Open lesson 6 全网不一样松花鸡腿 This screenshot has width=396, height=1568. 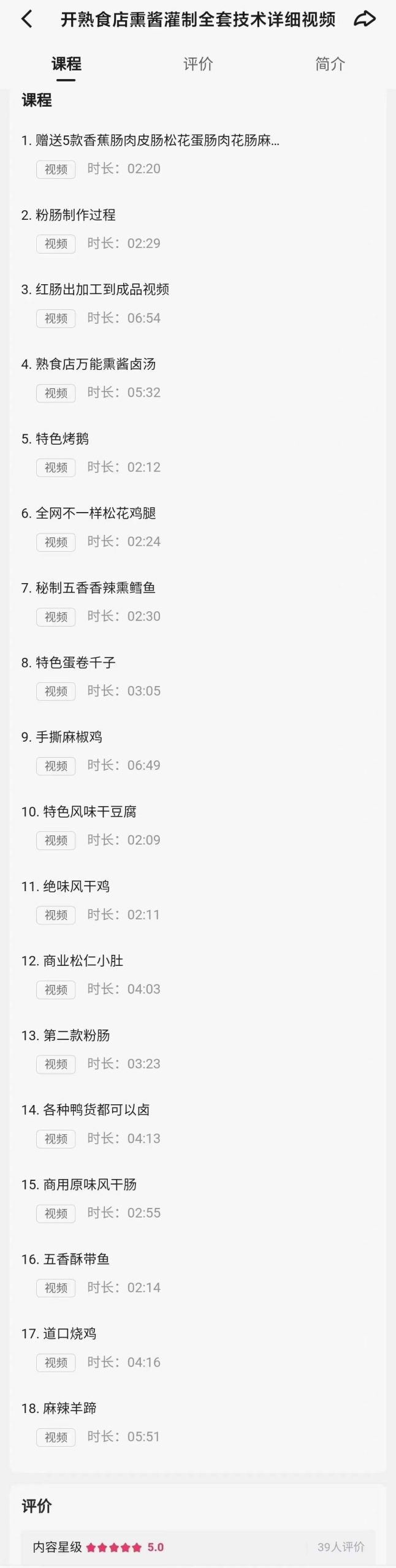point(89,513)
